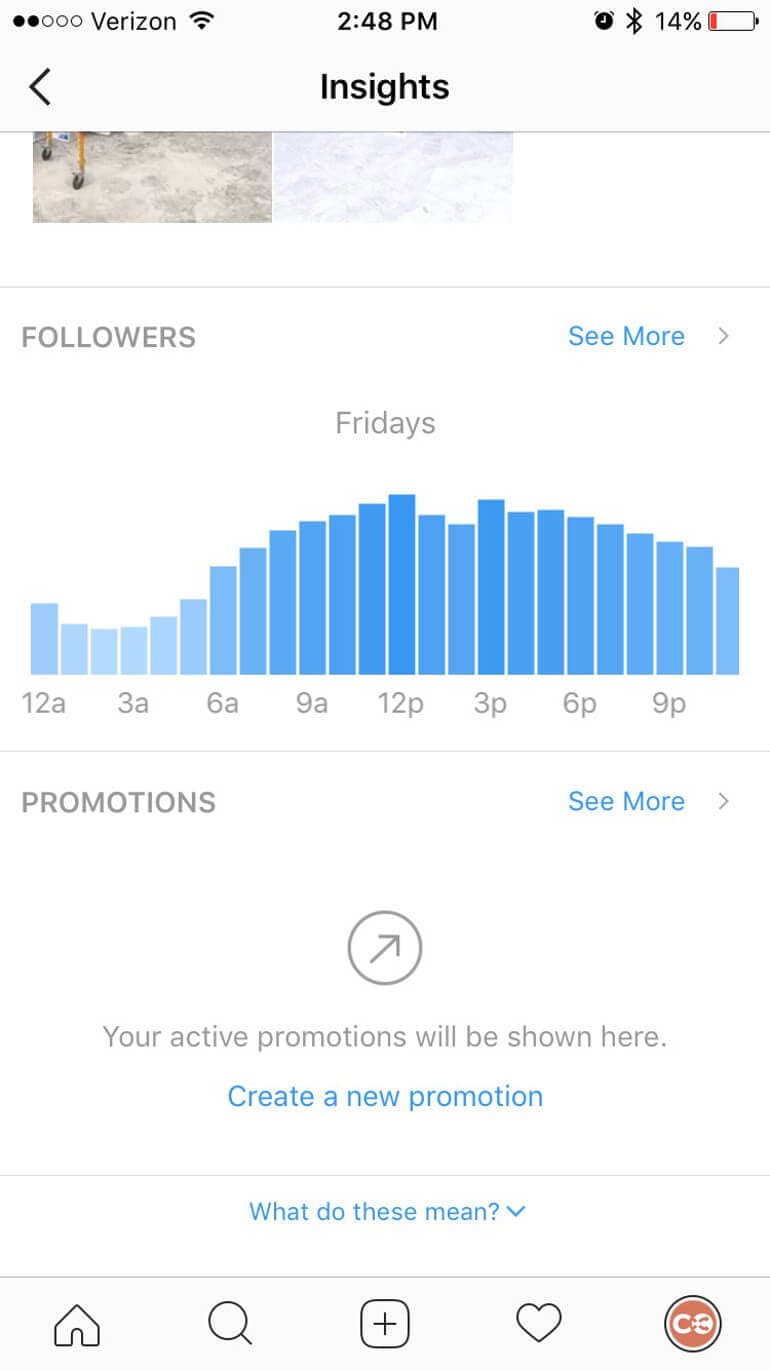Image resolution: width=770 pixels, height=1370 pixels.
Task: Go back from the Insights screen
Action: click(x=40, y=87)
